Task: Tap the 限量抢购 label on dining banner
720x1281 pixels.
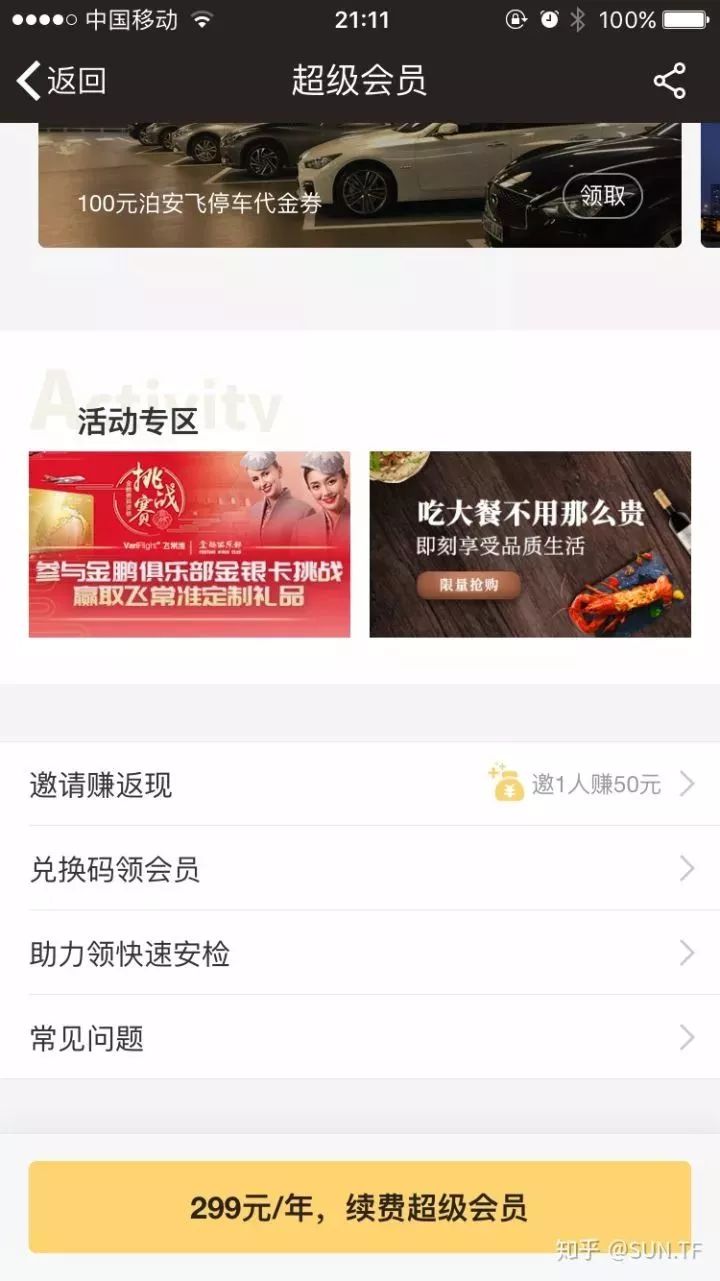Action: point(470,586)
